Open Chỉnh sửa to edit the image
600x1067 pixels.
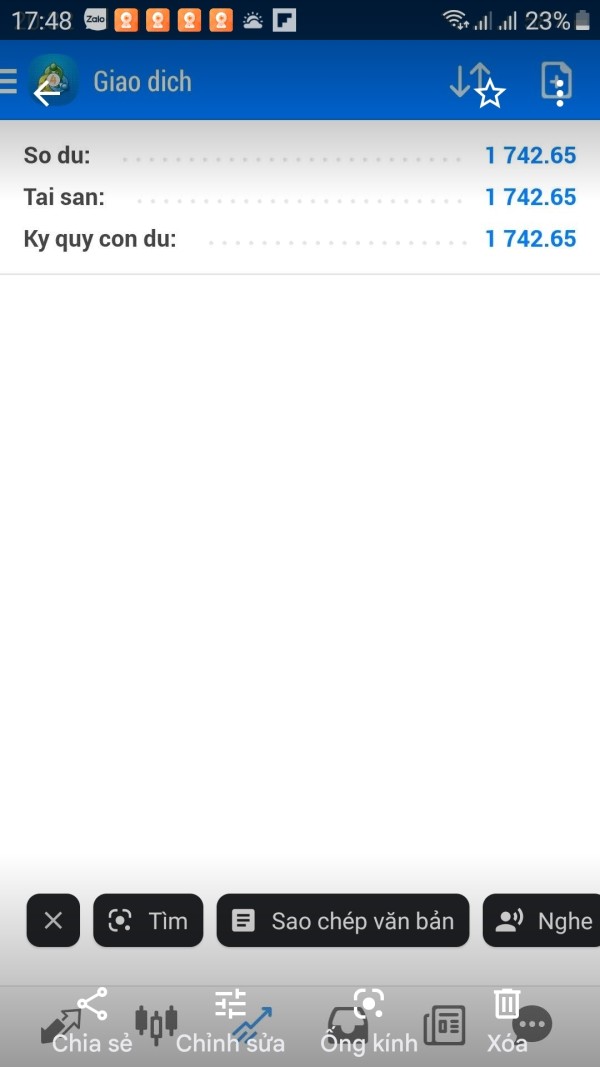point(230,1020)
